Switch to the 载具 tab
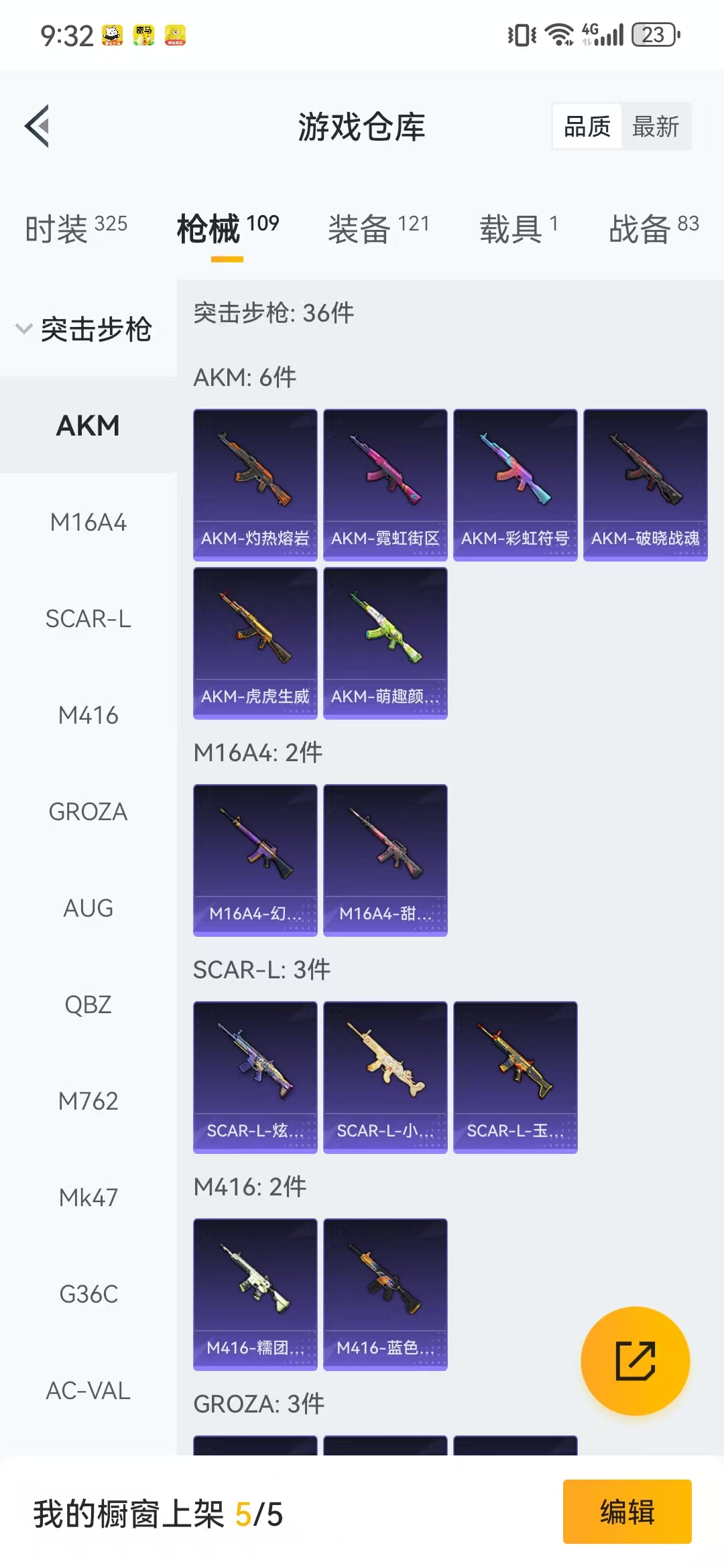 [x=518, y=229]
